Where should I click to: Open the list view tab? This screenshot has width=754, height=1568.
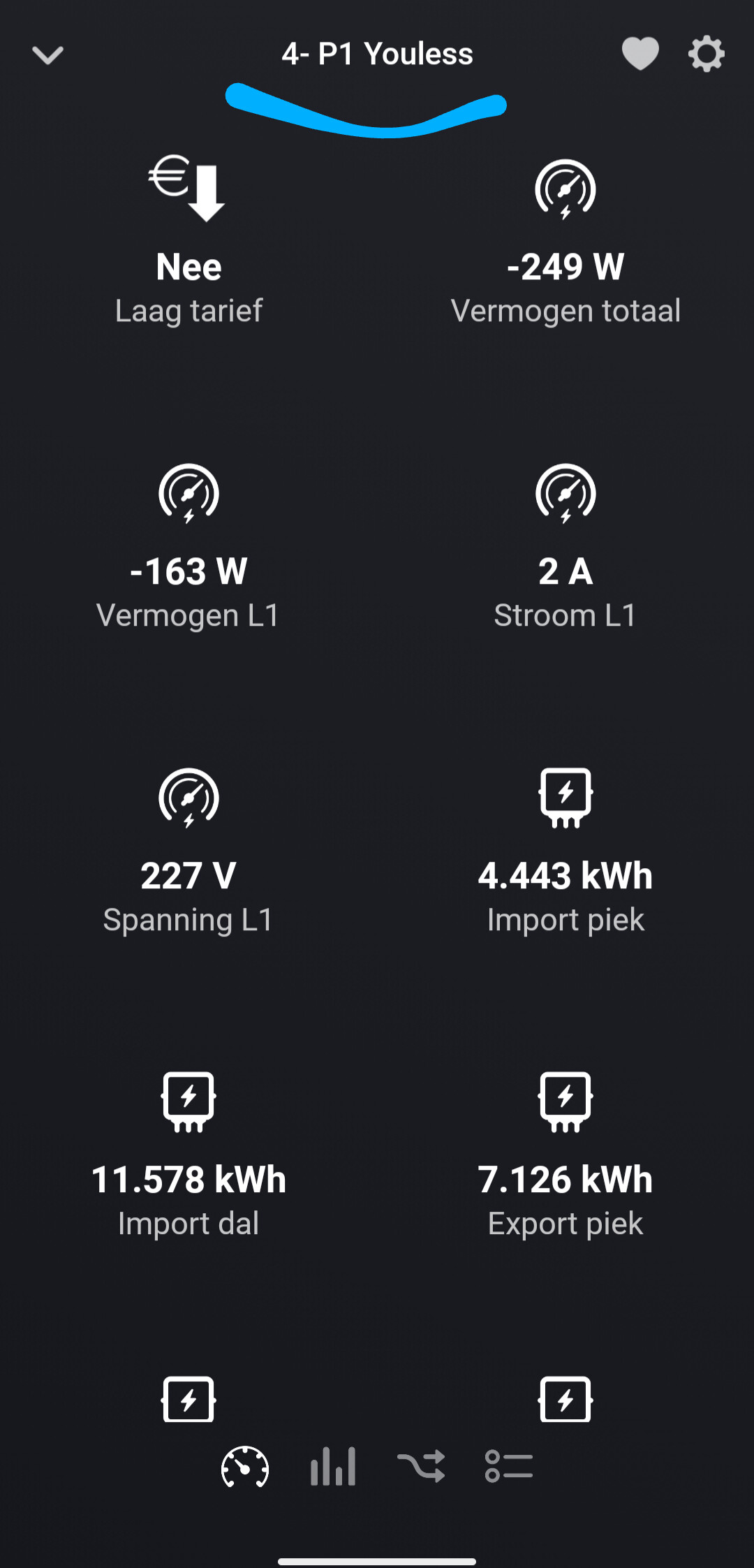pyautogui.click(x=509, y=1466)
